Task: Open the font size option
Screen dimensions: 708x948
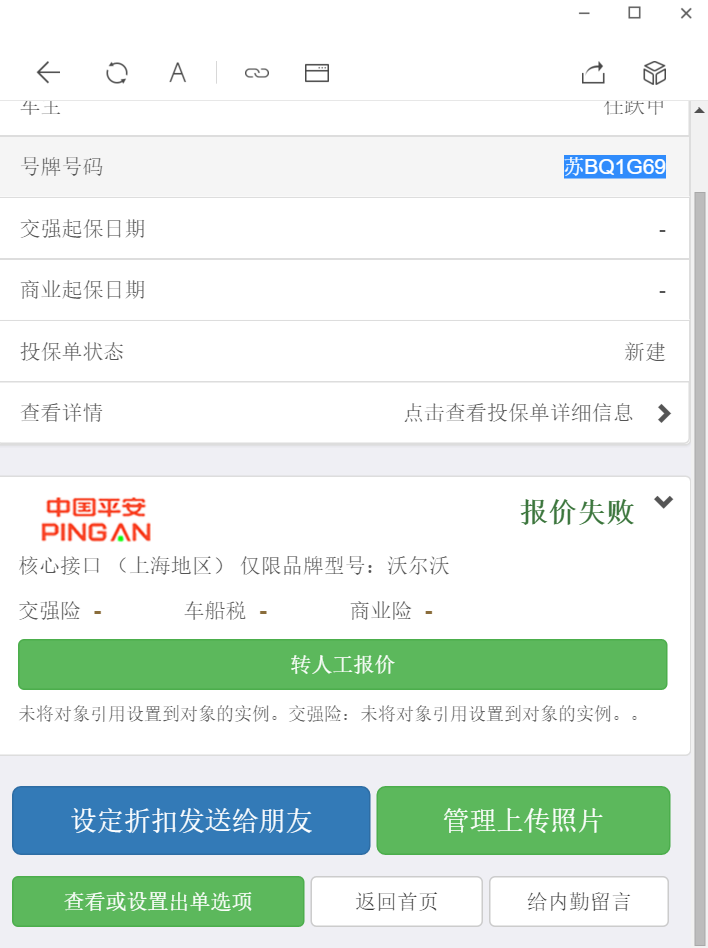Action: pos(177,72)
